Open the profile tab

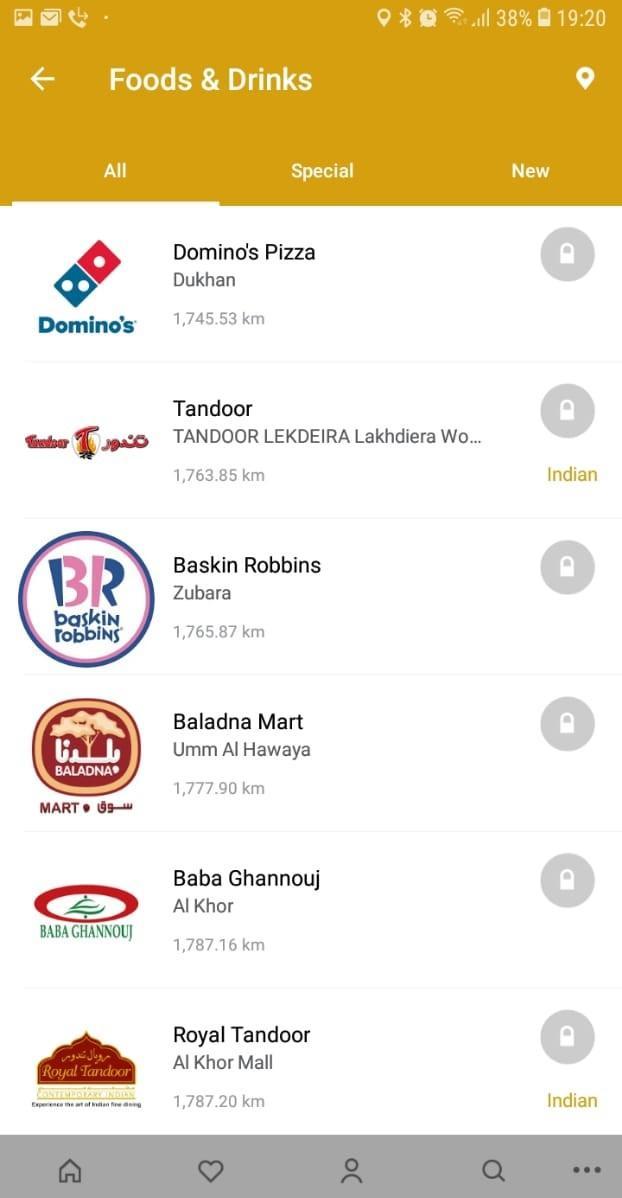point(351,1170)
